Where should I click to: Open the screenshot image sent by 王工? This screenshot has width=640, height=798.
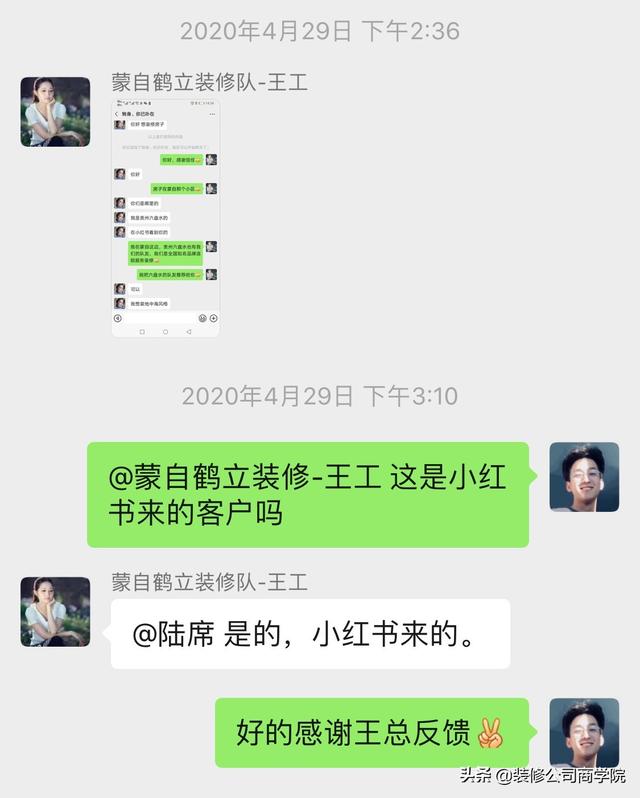coord(165,217)
